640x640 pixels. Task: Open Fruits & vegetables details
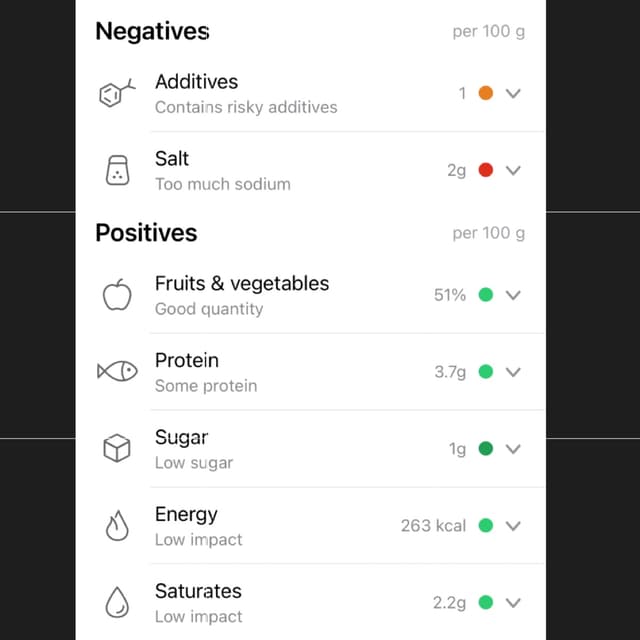(x=513, y=295)
